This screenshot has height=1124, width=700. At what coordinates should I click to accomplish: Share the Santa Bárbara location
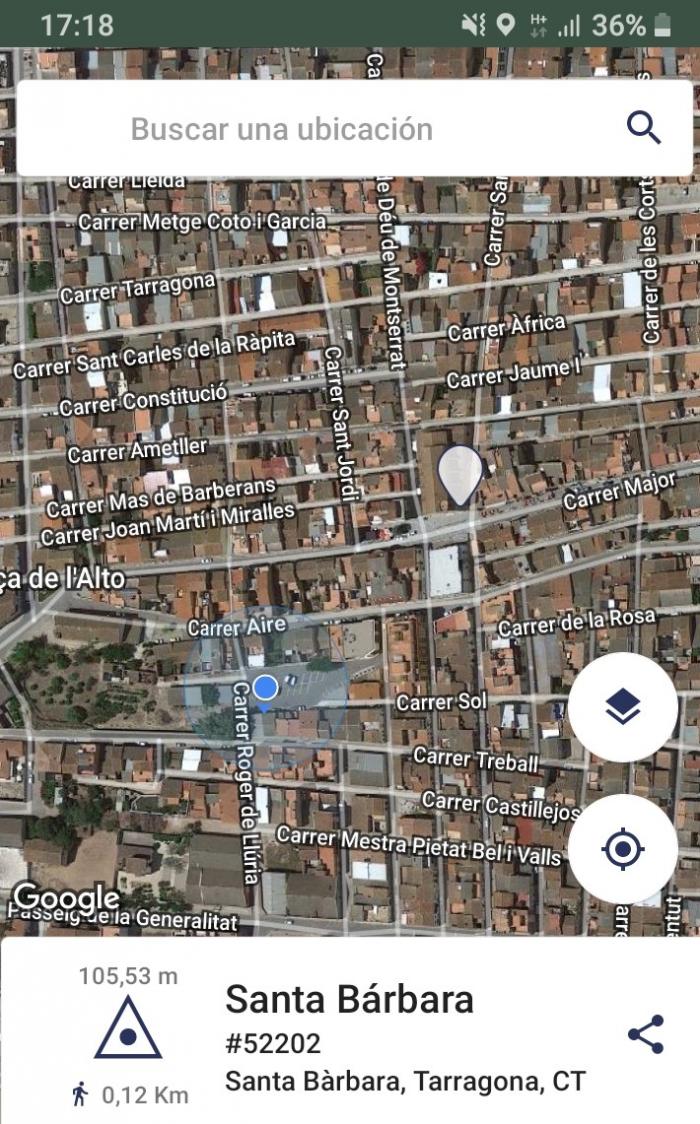tap(646, 1034)
